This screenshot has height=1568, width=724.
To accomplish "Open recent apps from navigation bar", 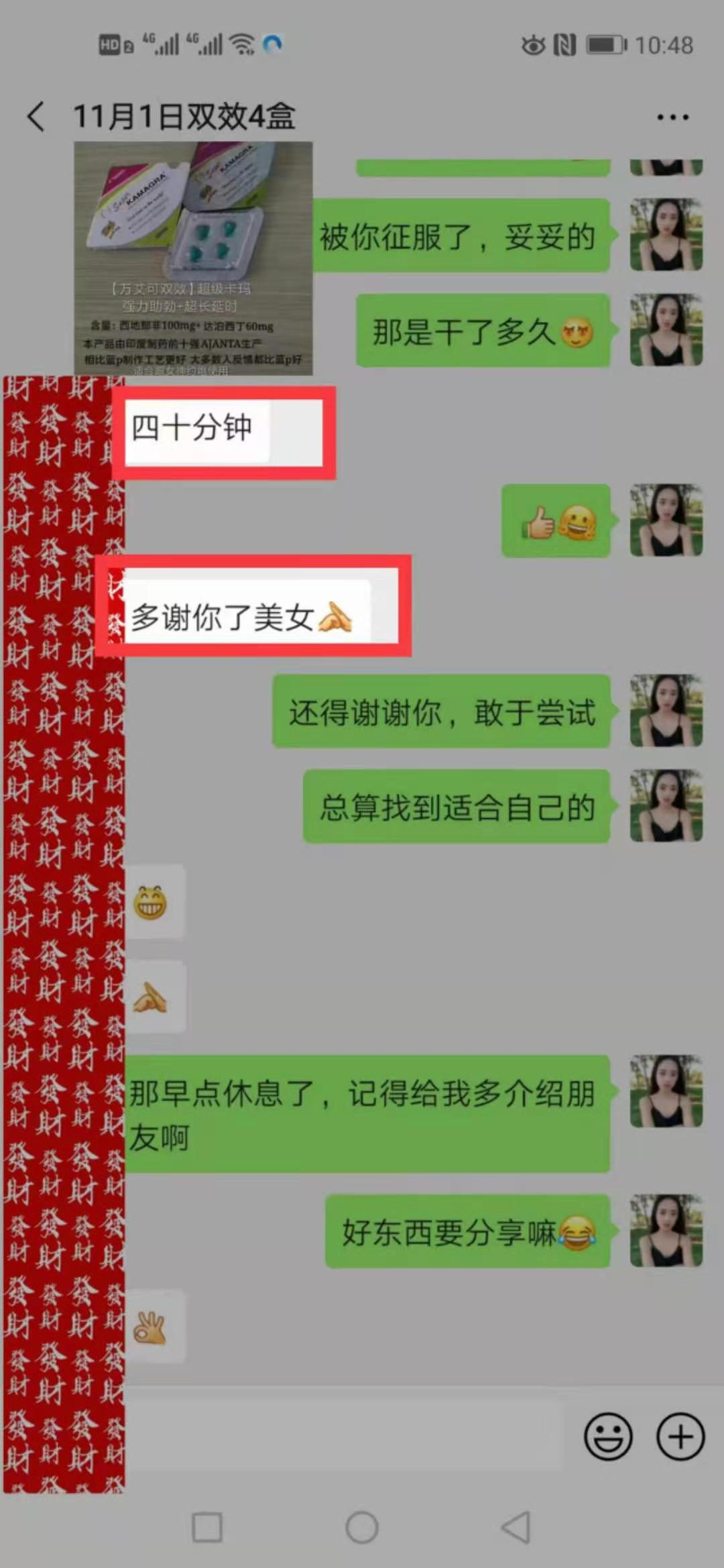I will (x=207, y=1528).
